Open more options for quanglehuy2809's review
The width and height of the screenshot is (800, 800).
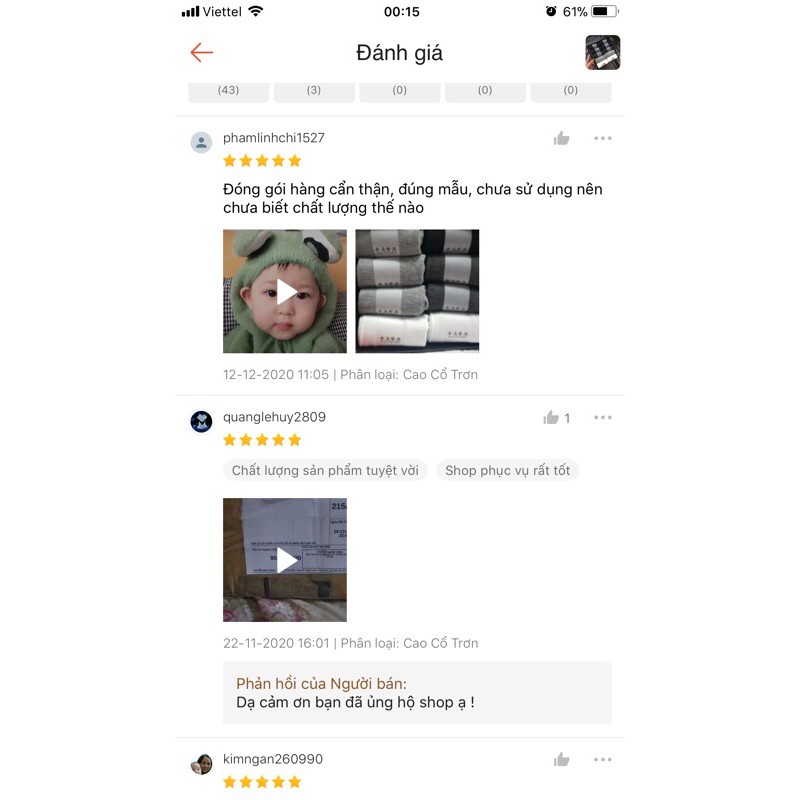pyautogui.click(x=602, y=418)
